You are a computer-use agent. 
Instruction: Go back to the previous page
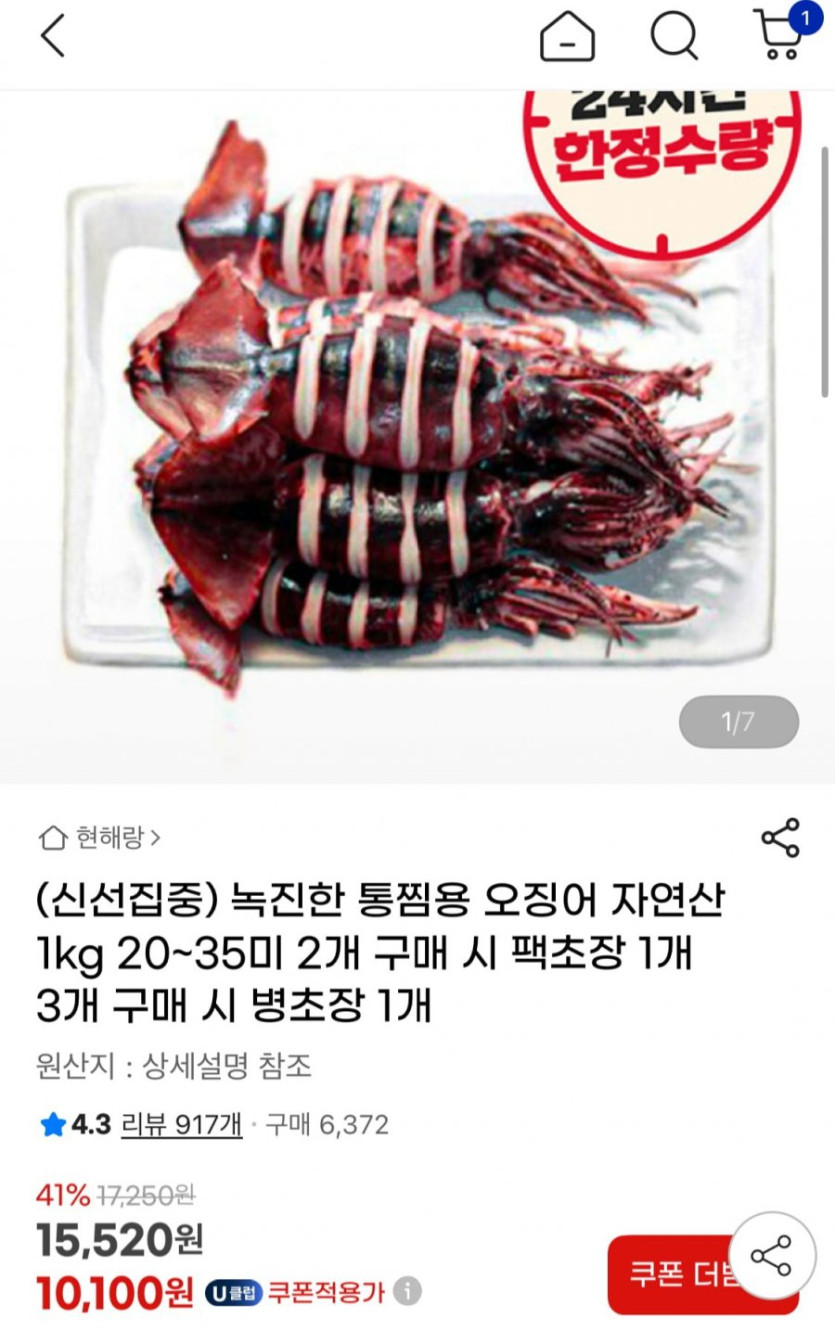[x=52, y=38]
